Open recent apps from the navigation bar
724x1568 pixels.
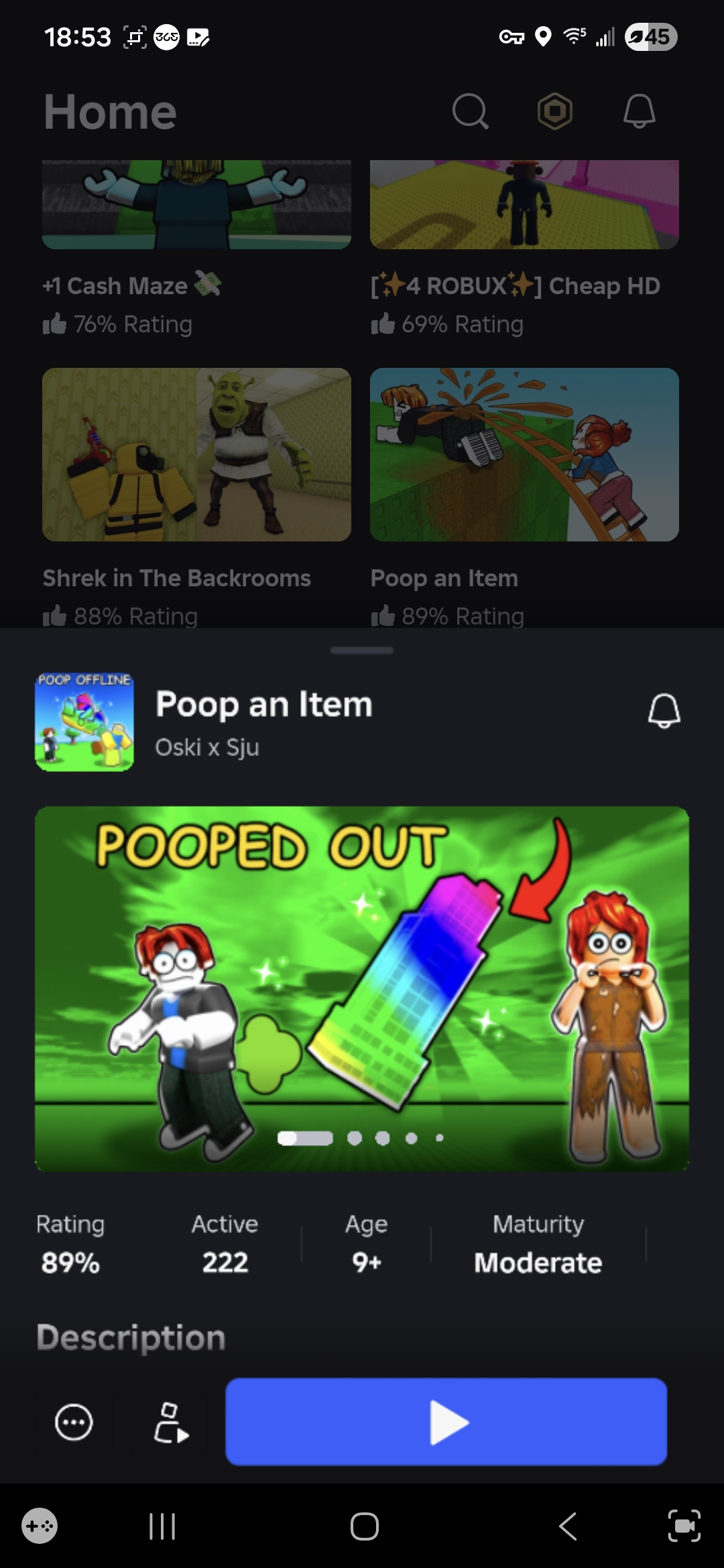(162, 1526)
